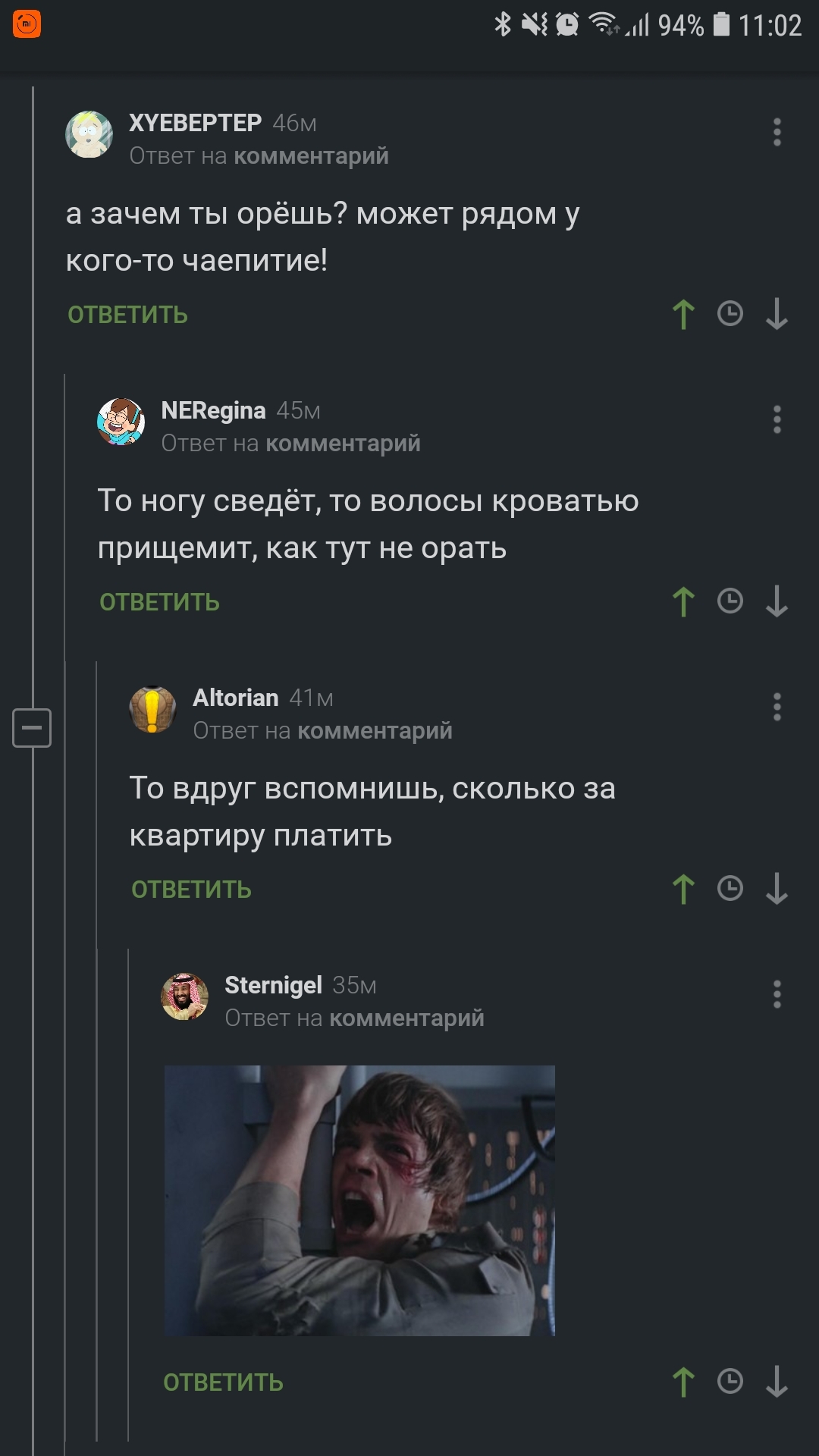This screenshot has height=1456, width=819.
Task: Upvote ХYEВЕРТЕР's comment
Action: click(x=683, y=314)
